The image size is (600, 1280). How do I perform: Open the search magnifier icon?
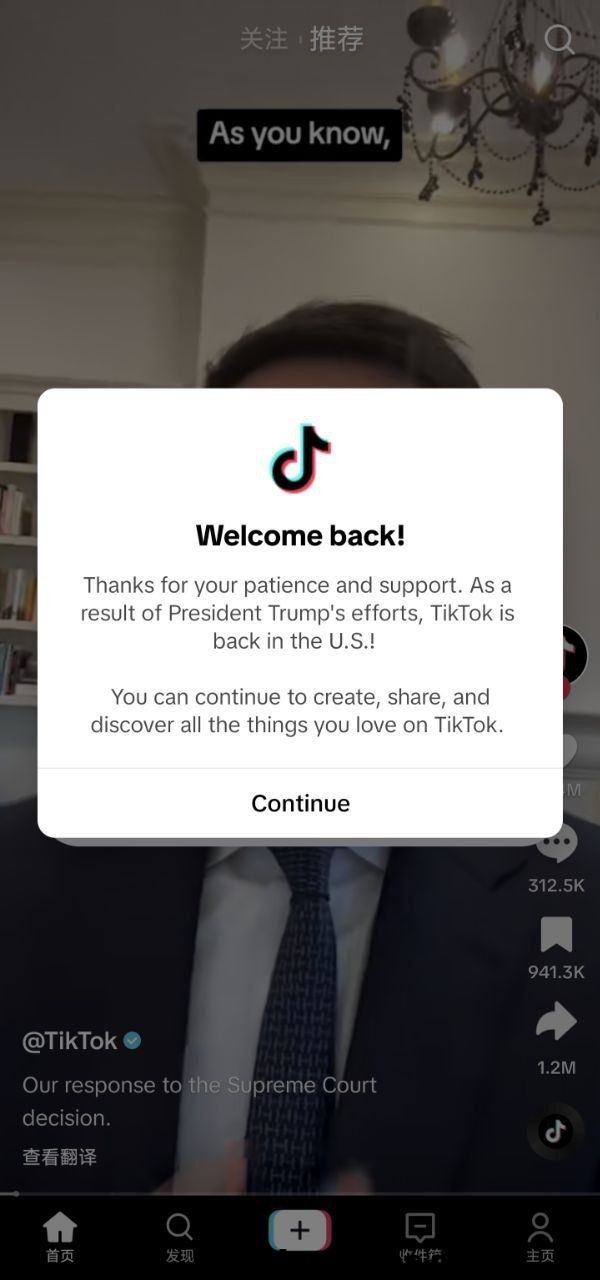pos(559,39)
